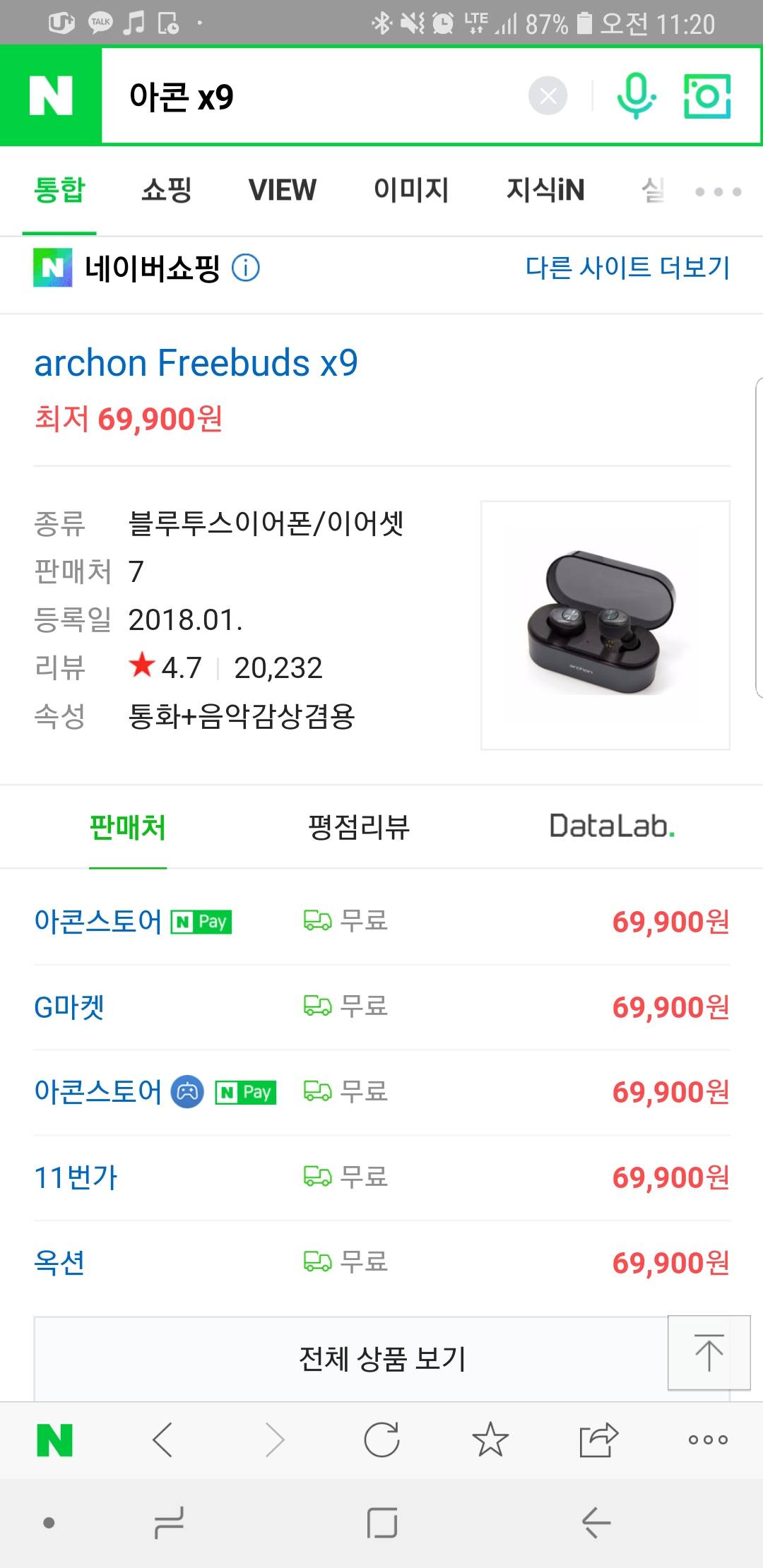Expand more tabs with the three dots
The height and width of the screenshot is (1568, 763).
tap(718, 191)
